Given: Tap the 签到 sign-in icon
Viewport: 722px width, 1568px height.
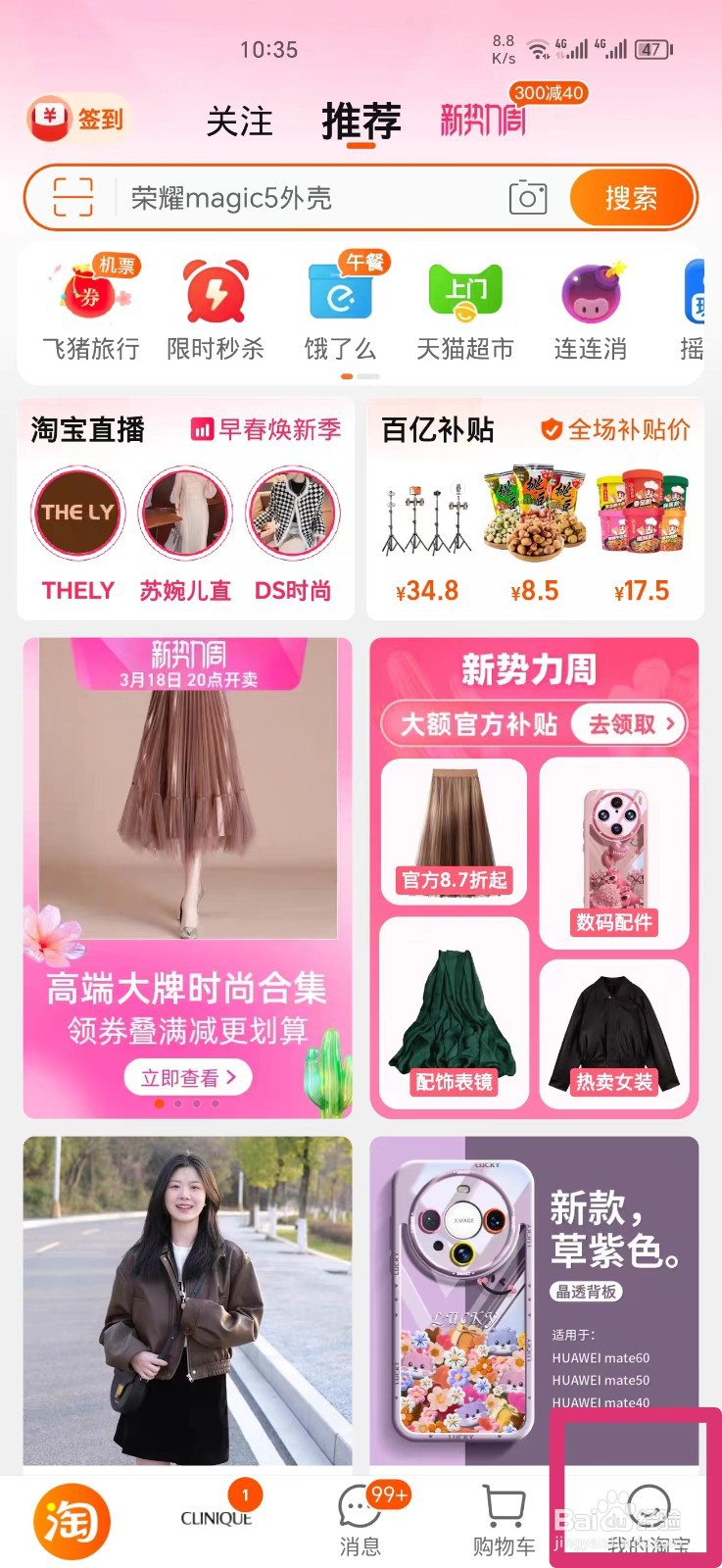Looking at the screenshot, I should [78, 120].
